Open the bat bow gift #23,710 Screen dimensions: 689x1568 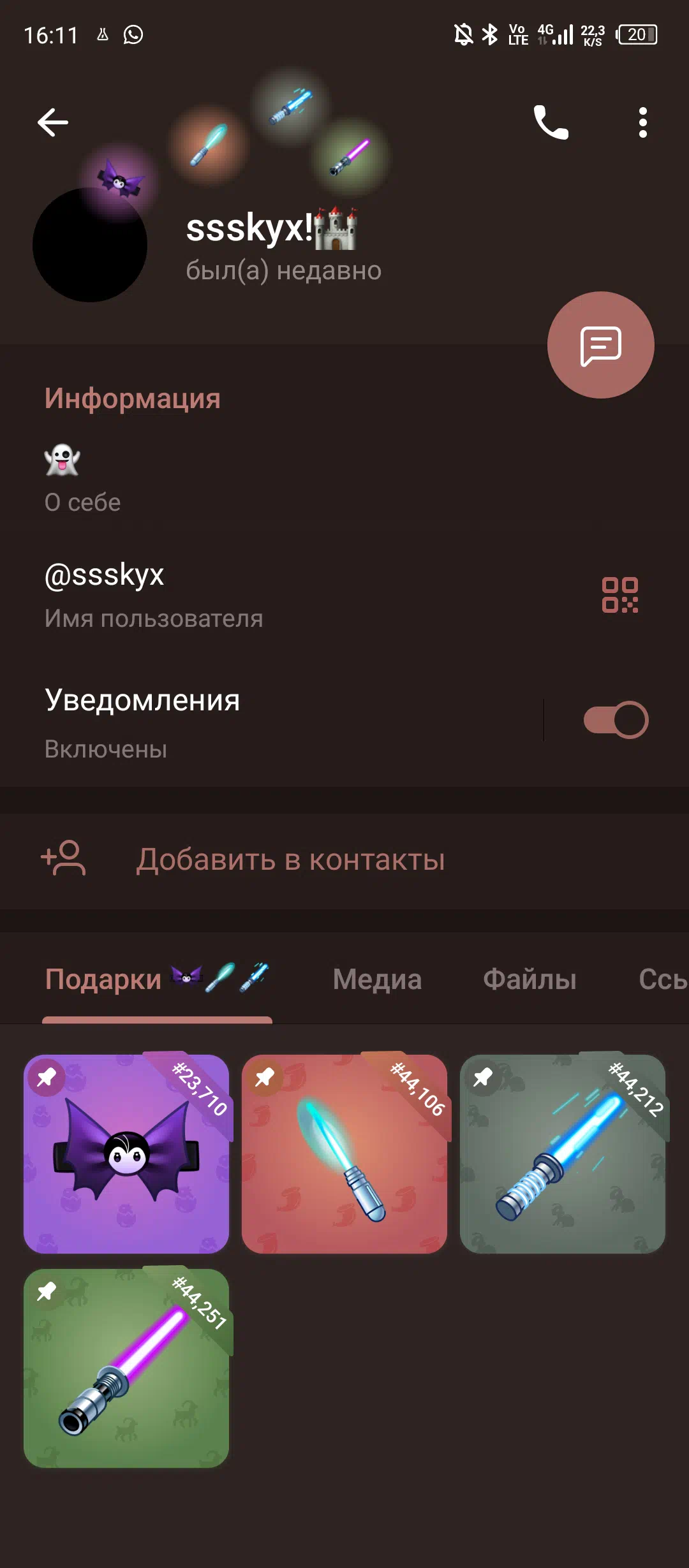(126, 1154)
